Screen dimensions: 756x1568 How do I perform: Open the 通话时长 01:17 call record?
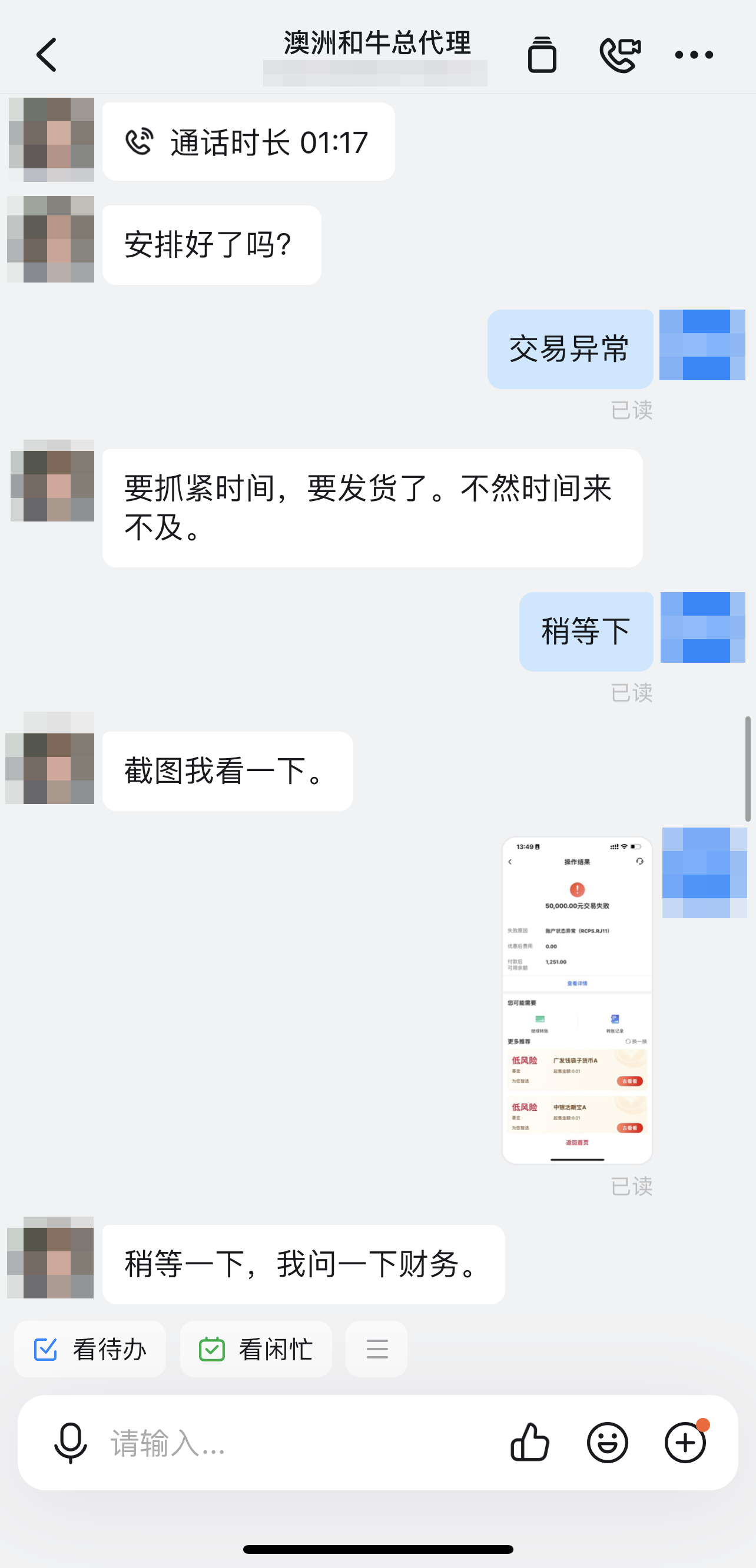tap(248, 142)
